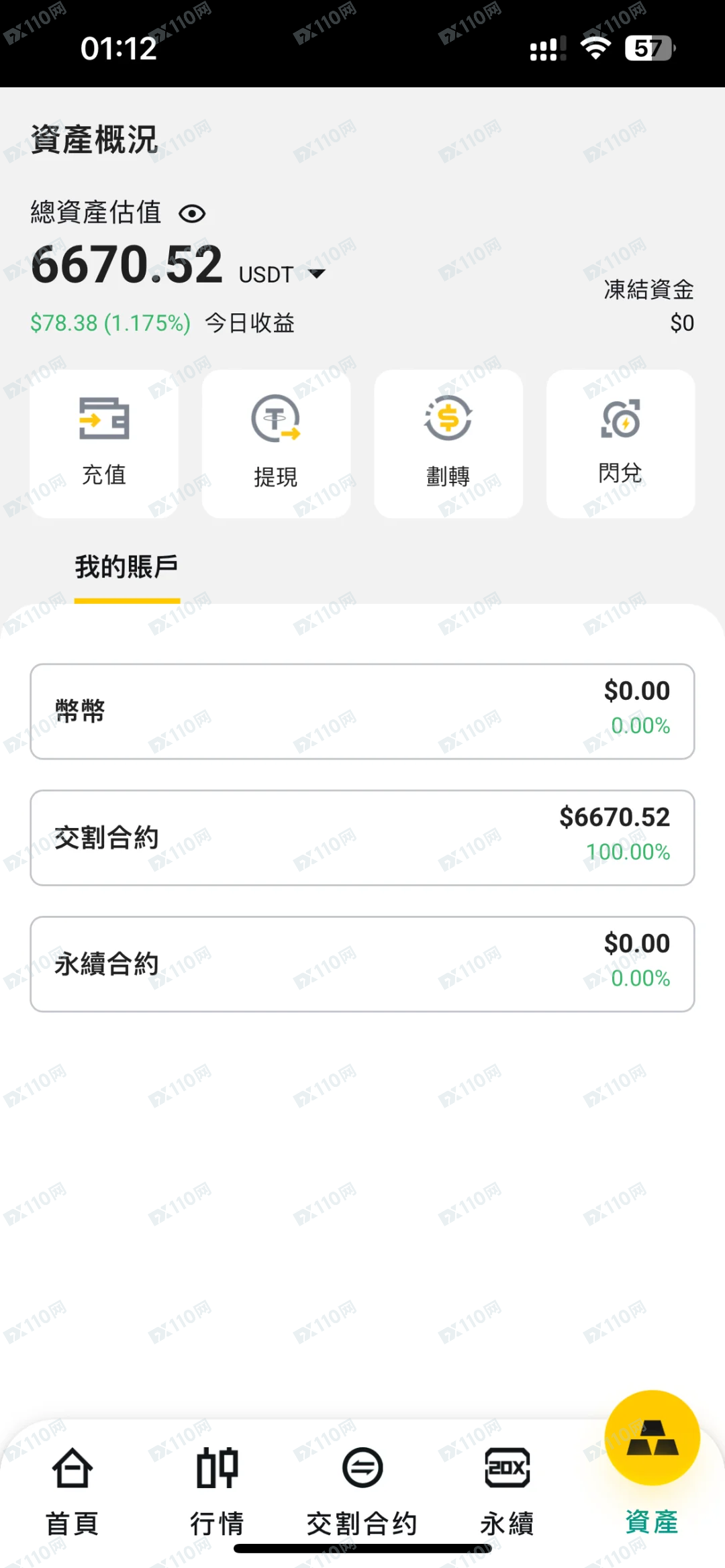Open the 交割合約 account row
The height and width of the screenshot is (1568, 725).
pyautogui.click(x=362, y=837)
